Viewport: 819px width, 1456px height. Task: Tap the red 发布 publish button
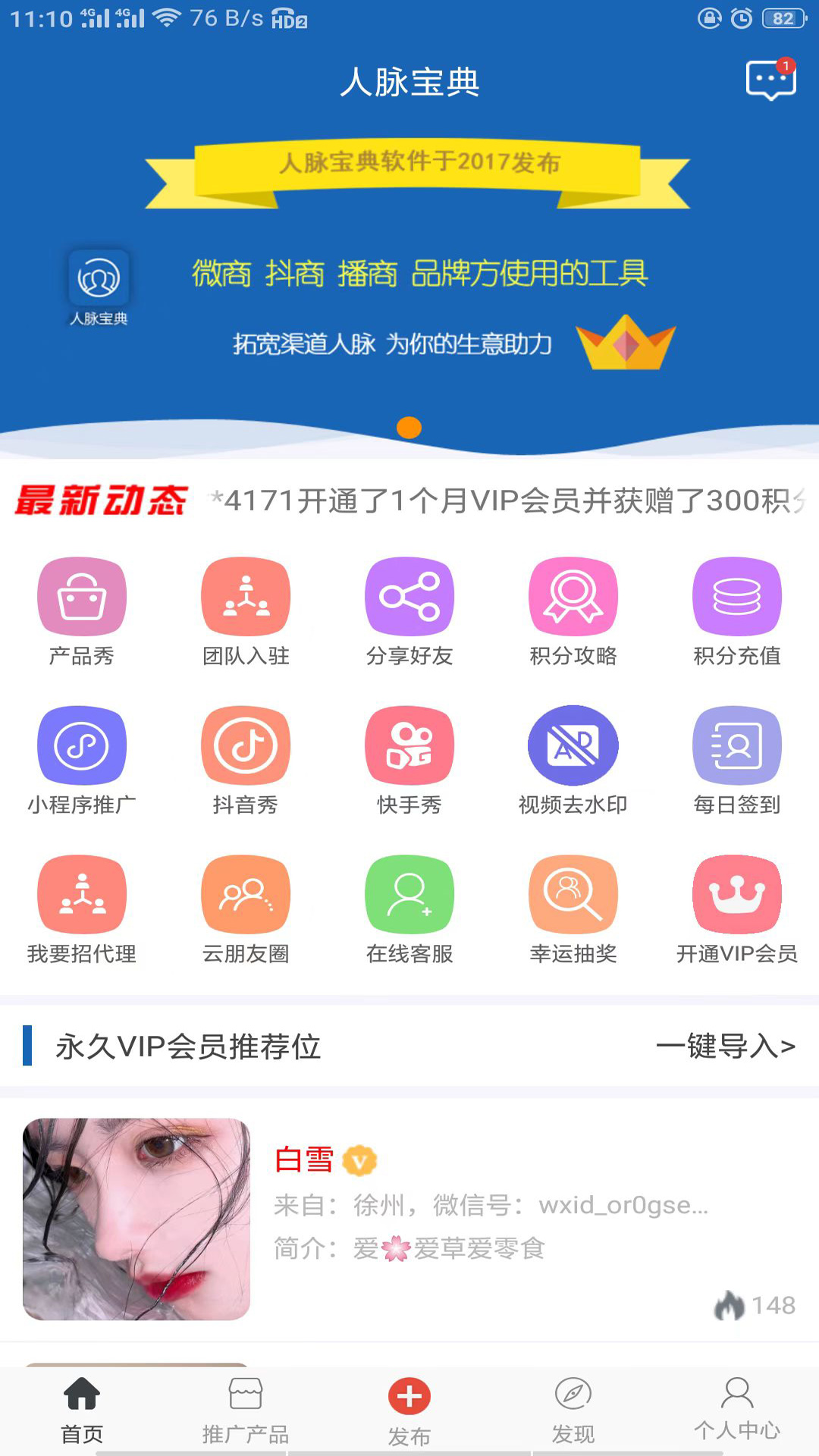point(409,1398)
